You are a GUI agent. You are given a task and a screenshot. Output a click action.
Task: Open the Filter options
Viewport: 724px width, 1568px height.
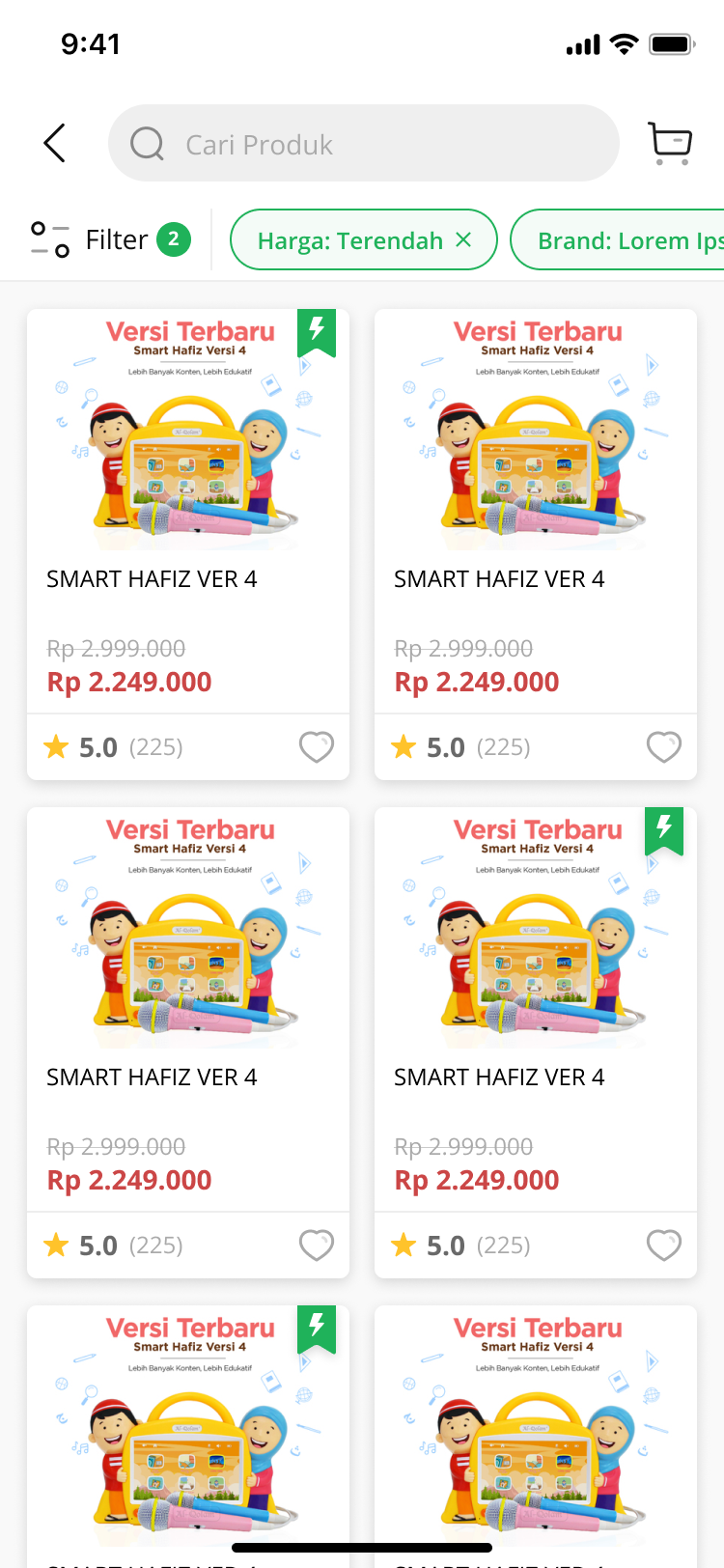tap(110, 239)
